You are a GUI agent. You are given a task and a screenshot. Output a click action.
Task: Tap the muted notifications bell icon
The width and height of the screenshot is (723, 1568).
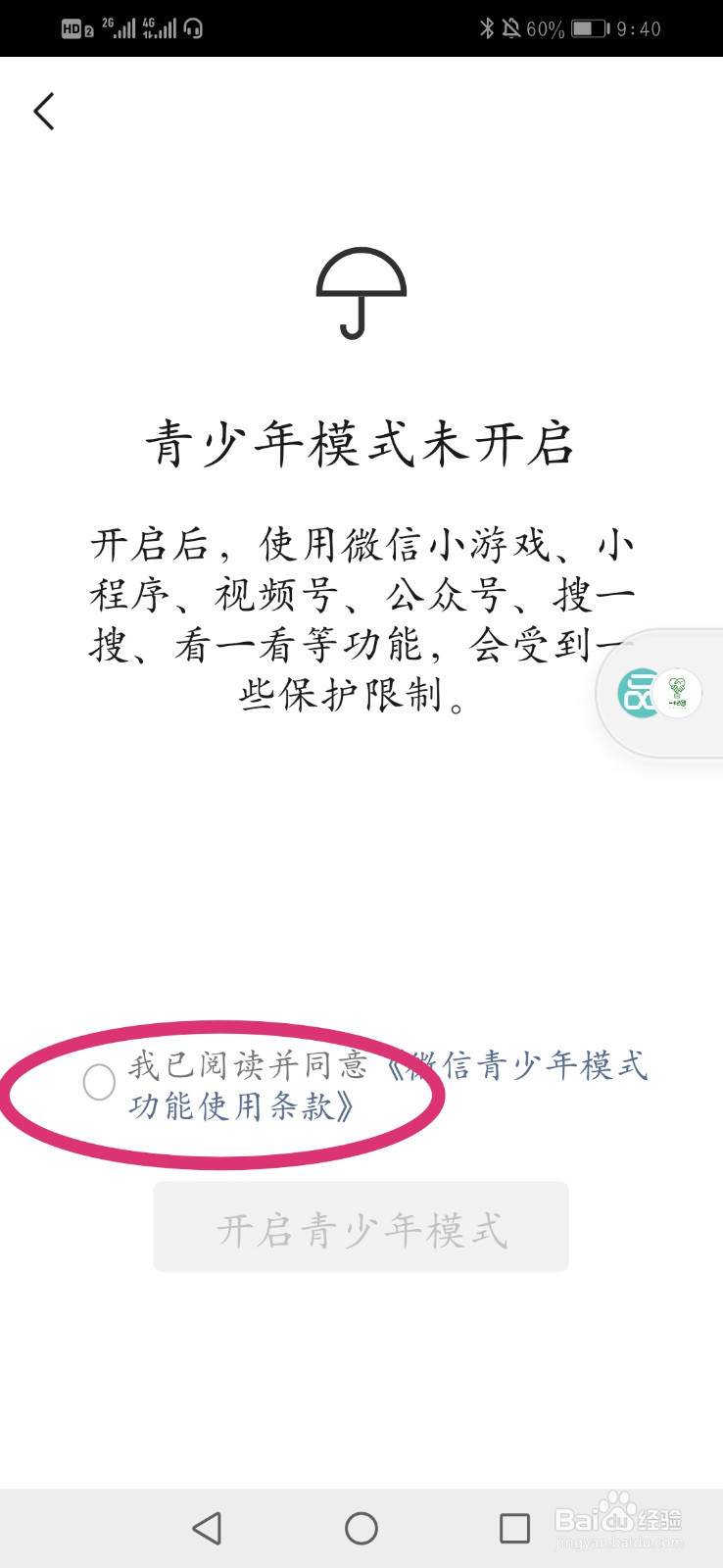(510, 28)
